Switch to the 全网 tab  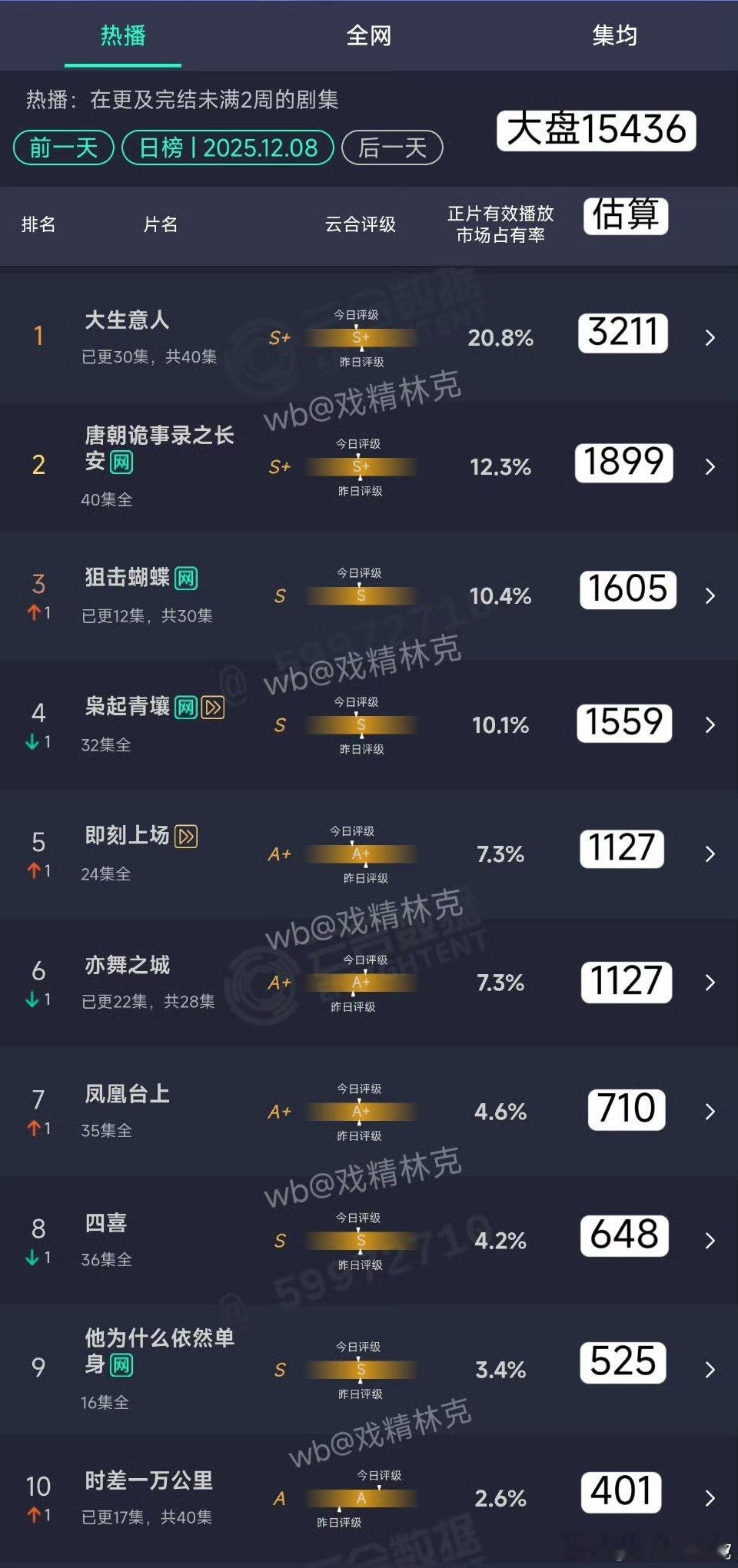(x=368, y=35)
